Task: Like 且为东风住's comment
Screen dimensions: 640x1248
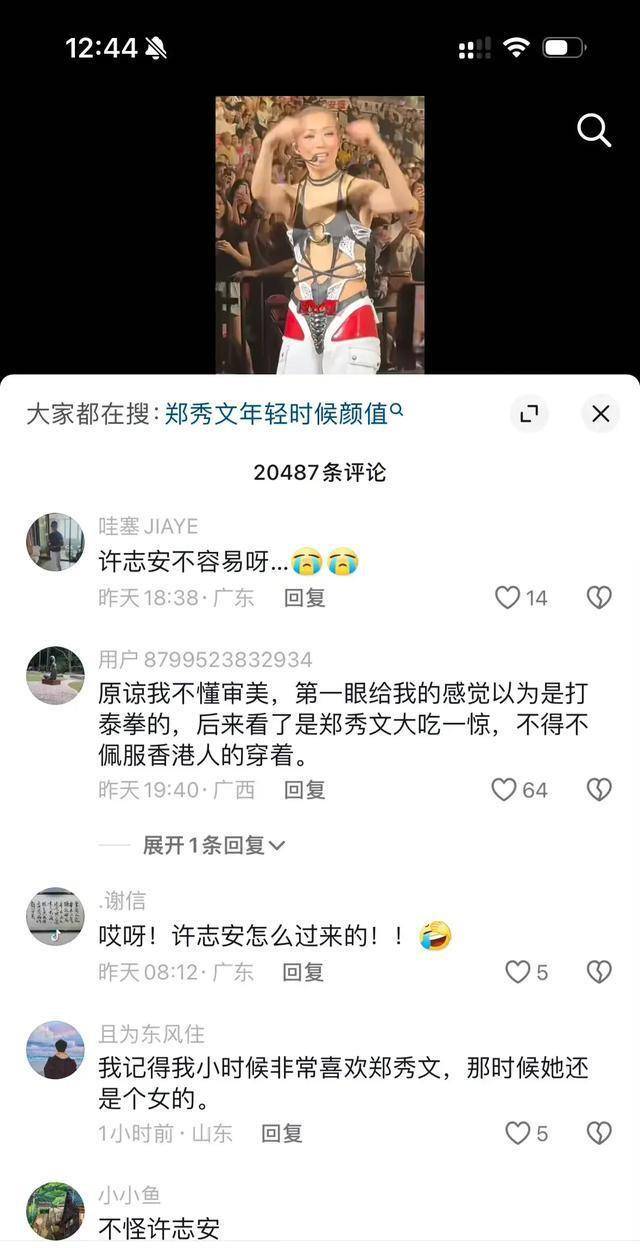Action: point(516,1133)
